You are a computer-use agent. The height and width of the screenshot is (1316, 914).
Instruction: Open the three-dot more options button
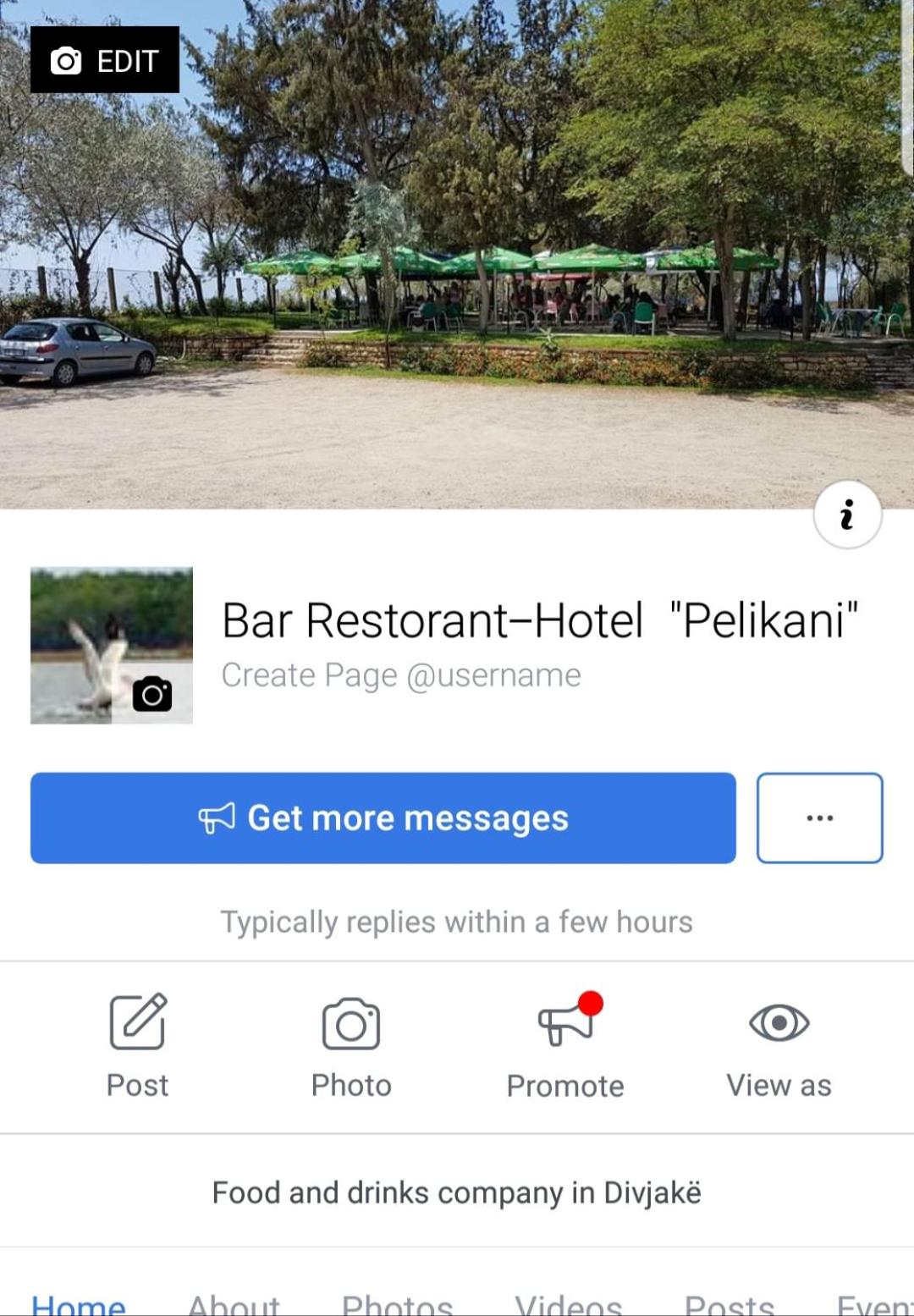click(x=819, y=818)
